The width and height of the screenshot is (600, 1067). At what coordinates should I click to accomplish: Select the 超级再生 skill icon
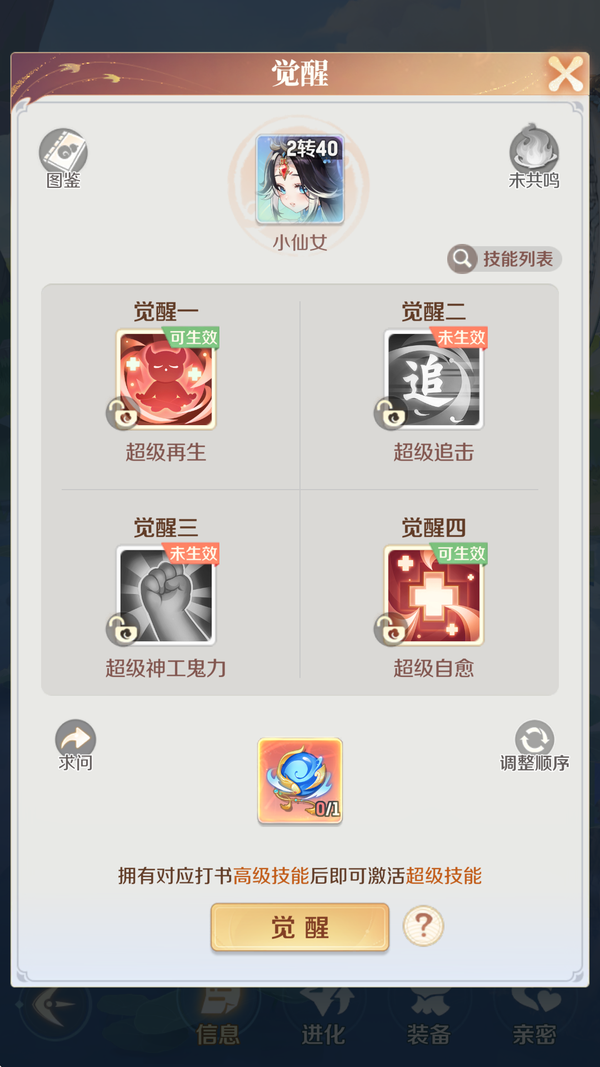(x=166, y=380)
